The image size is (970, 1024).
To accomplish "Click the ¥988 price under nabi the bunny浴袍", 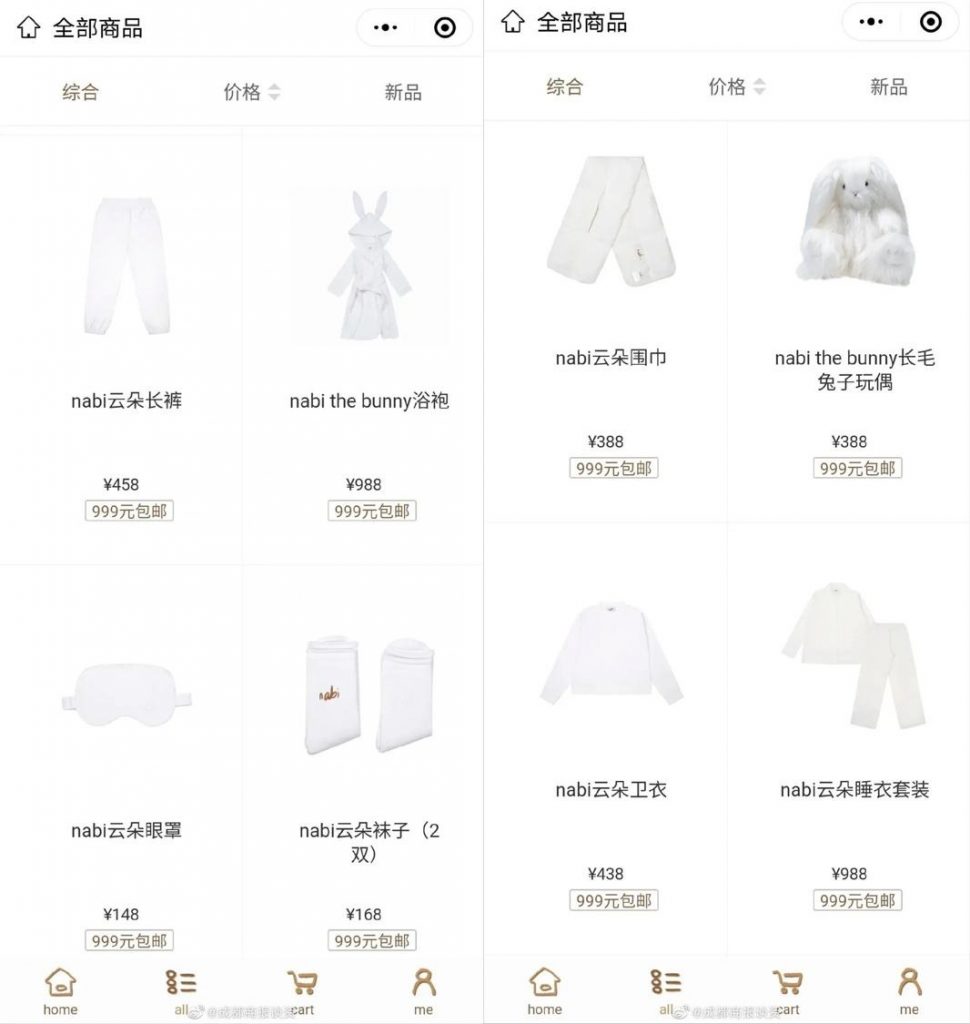I will pyautogui.click(x=371, y=485).
